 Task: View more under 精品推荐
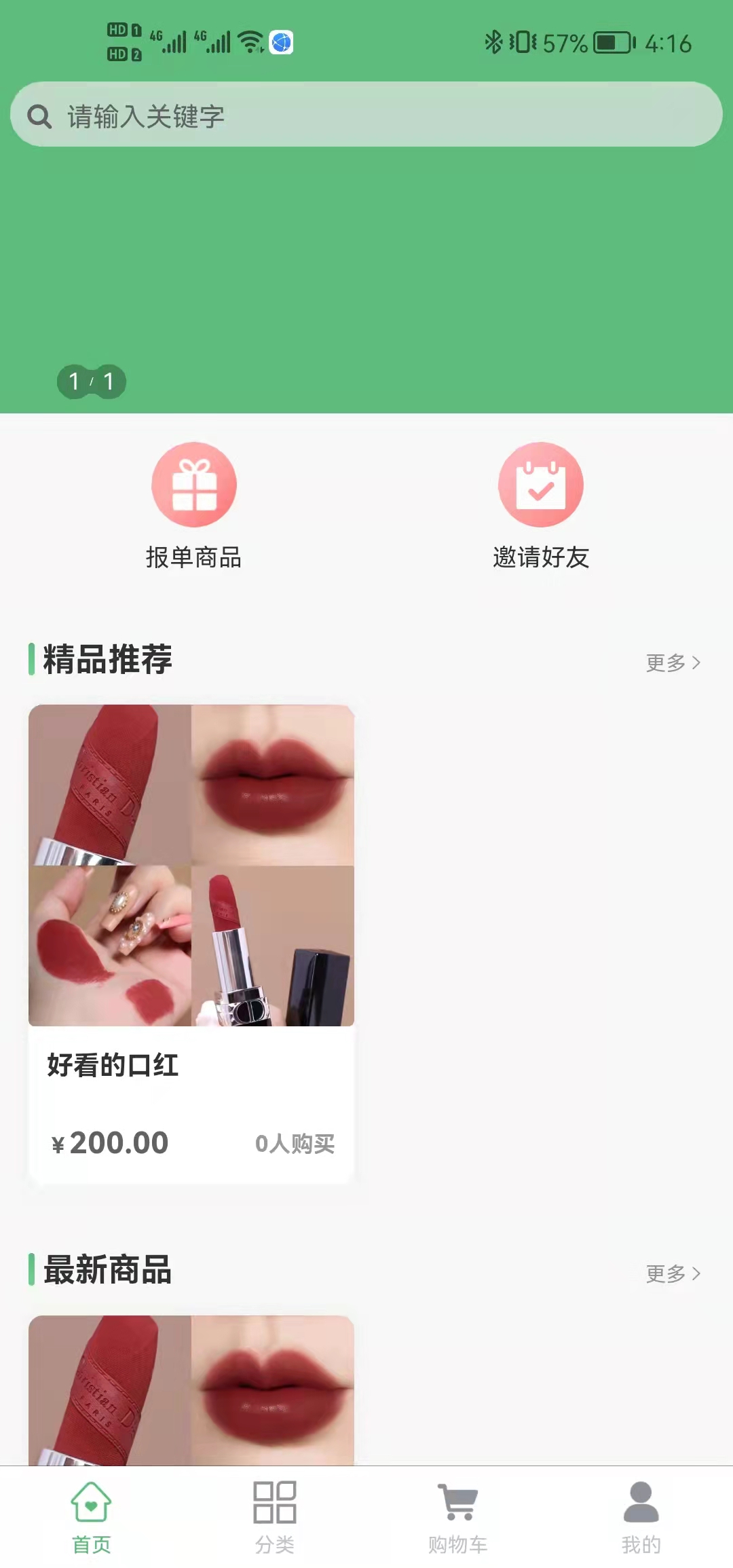673,662
